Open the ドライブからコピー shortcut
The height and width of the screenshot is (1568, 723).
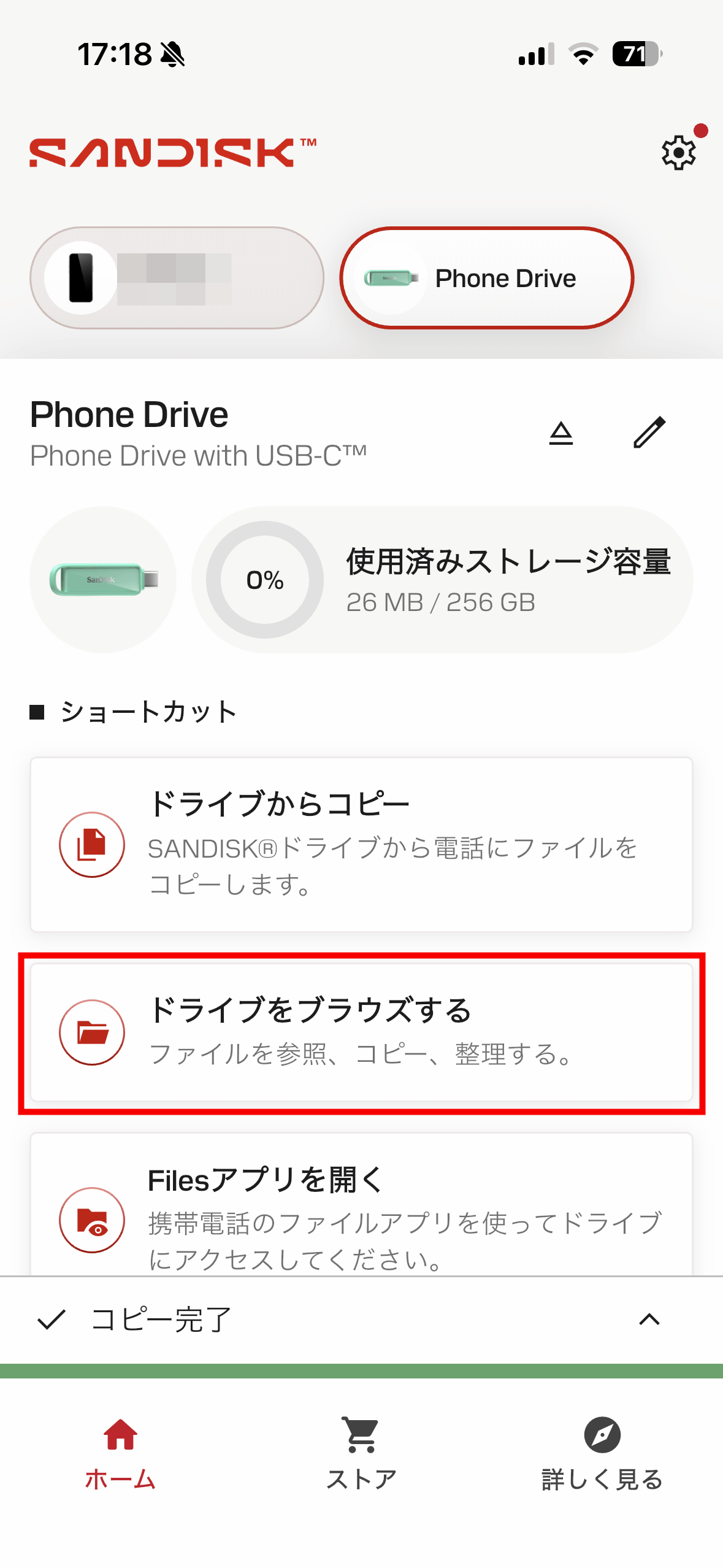(x=361, y=844)
